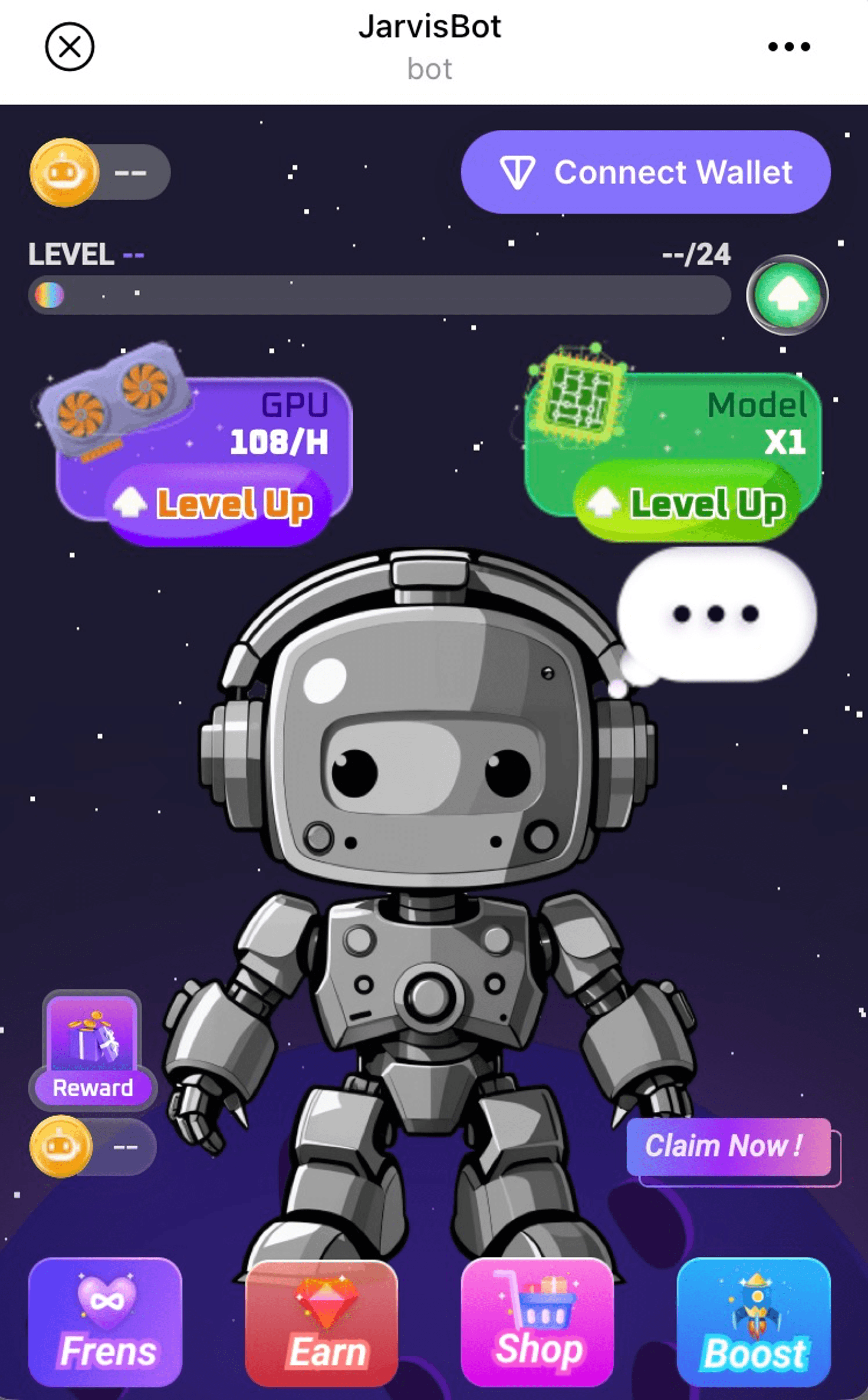
Task: Open the Boost tab
Action: pyautogui.click(x=753, y=1321)
